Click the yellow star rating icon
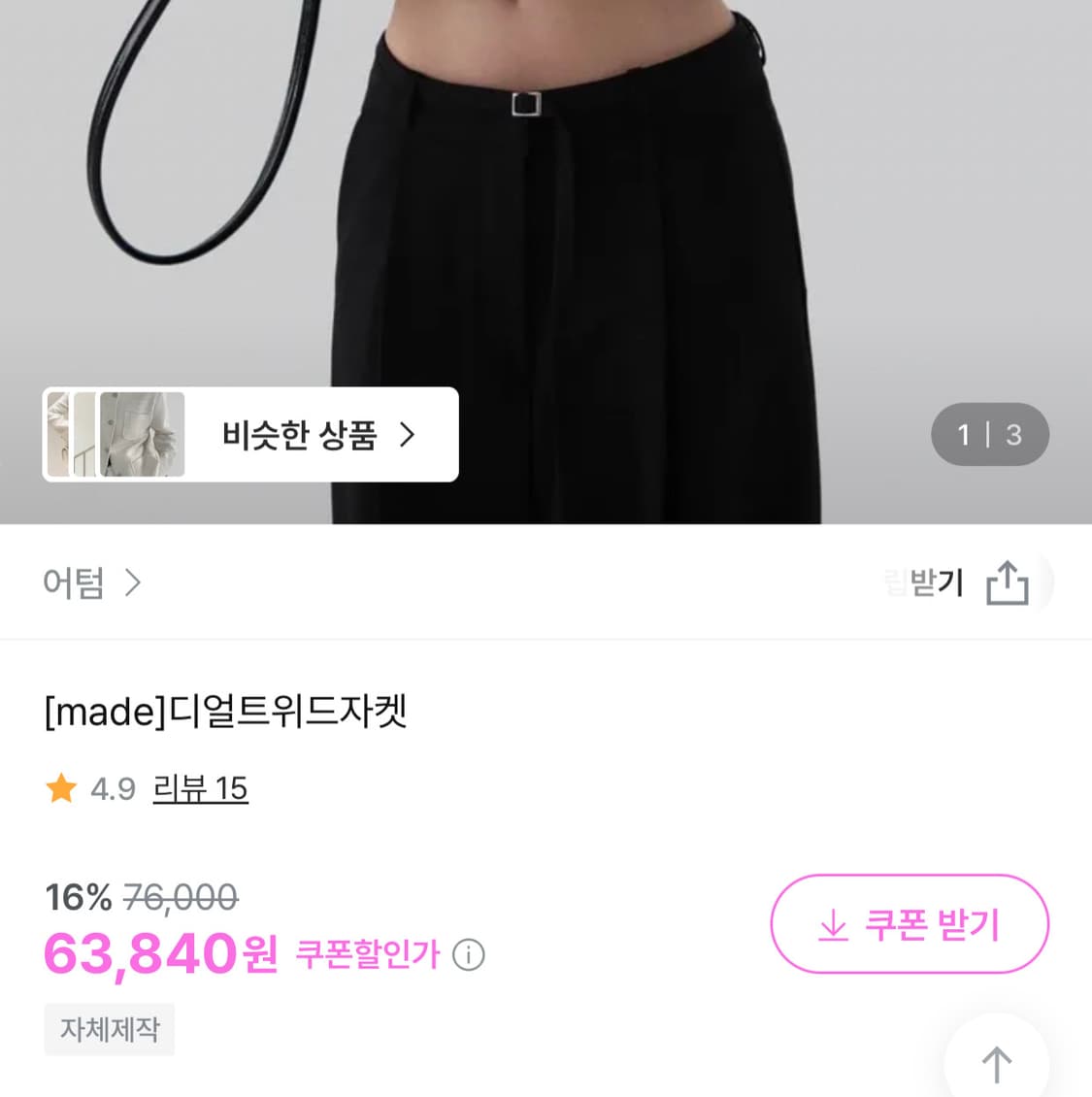 tap(62, 788)
